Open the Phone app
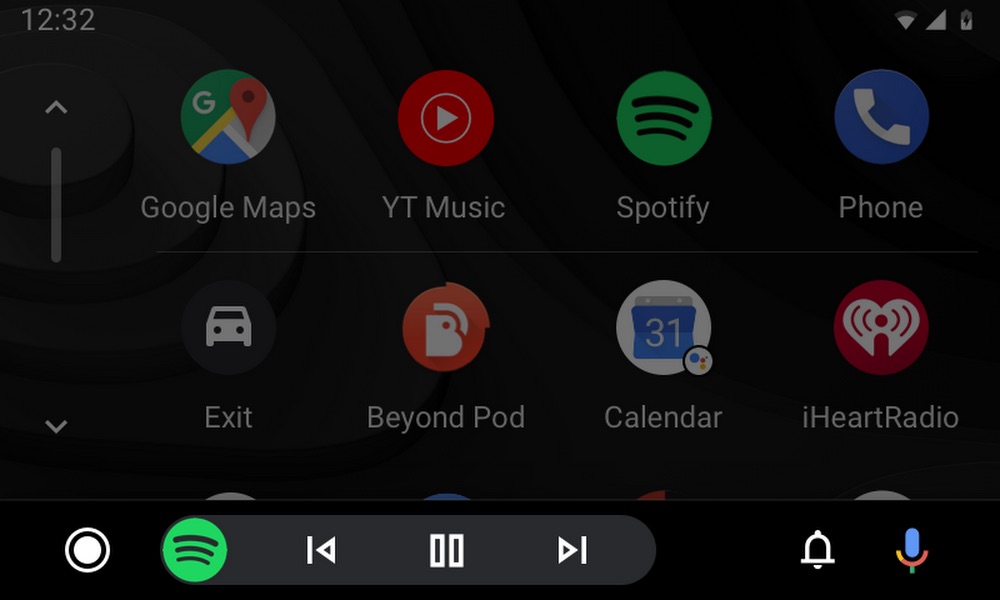This screenshot has height=600, width=1000. coord(881,118)
